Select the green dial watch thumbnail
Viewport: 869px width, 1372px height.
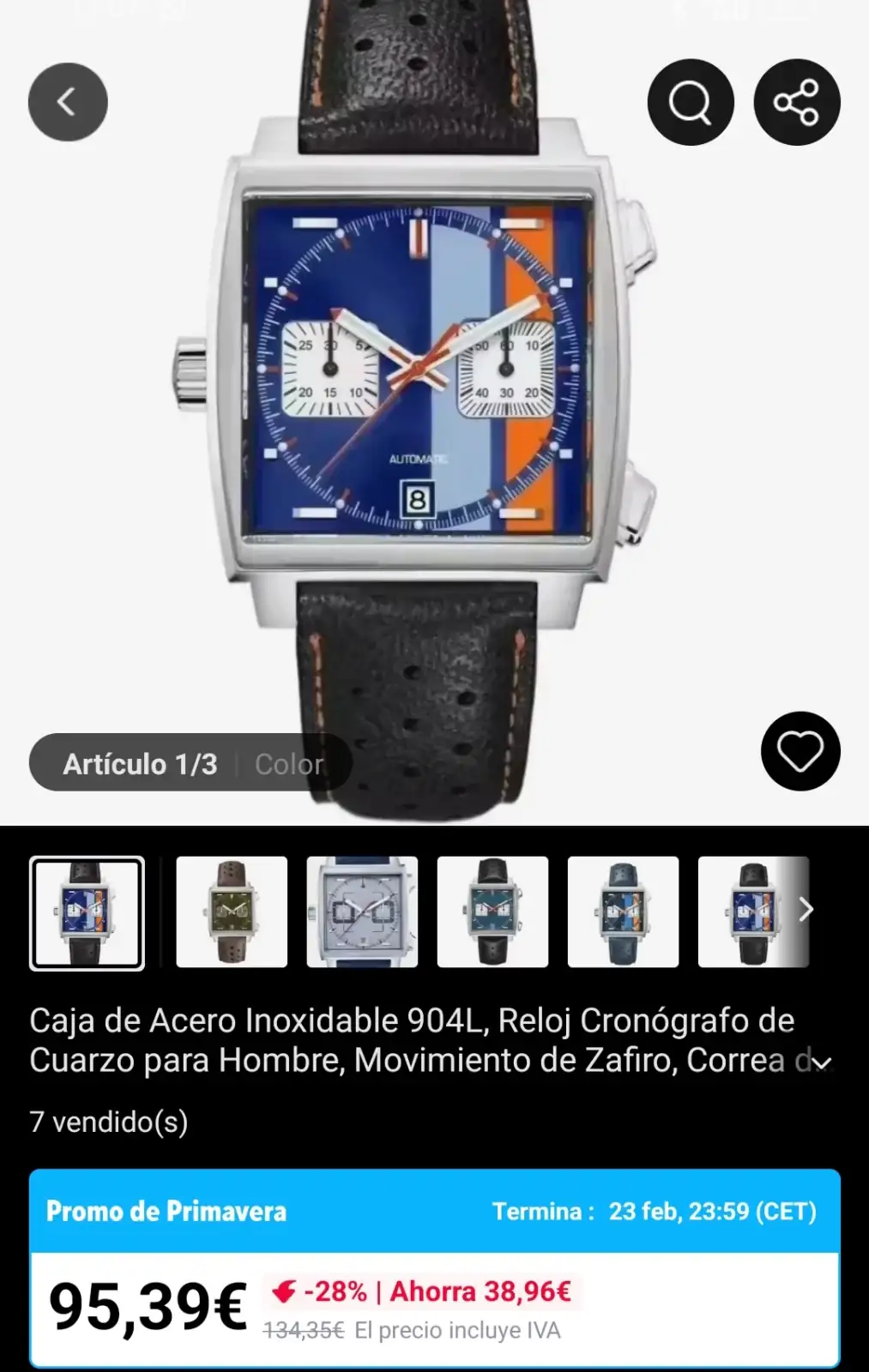(x=232, y=912)
